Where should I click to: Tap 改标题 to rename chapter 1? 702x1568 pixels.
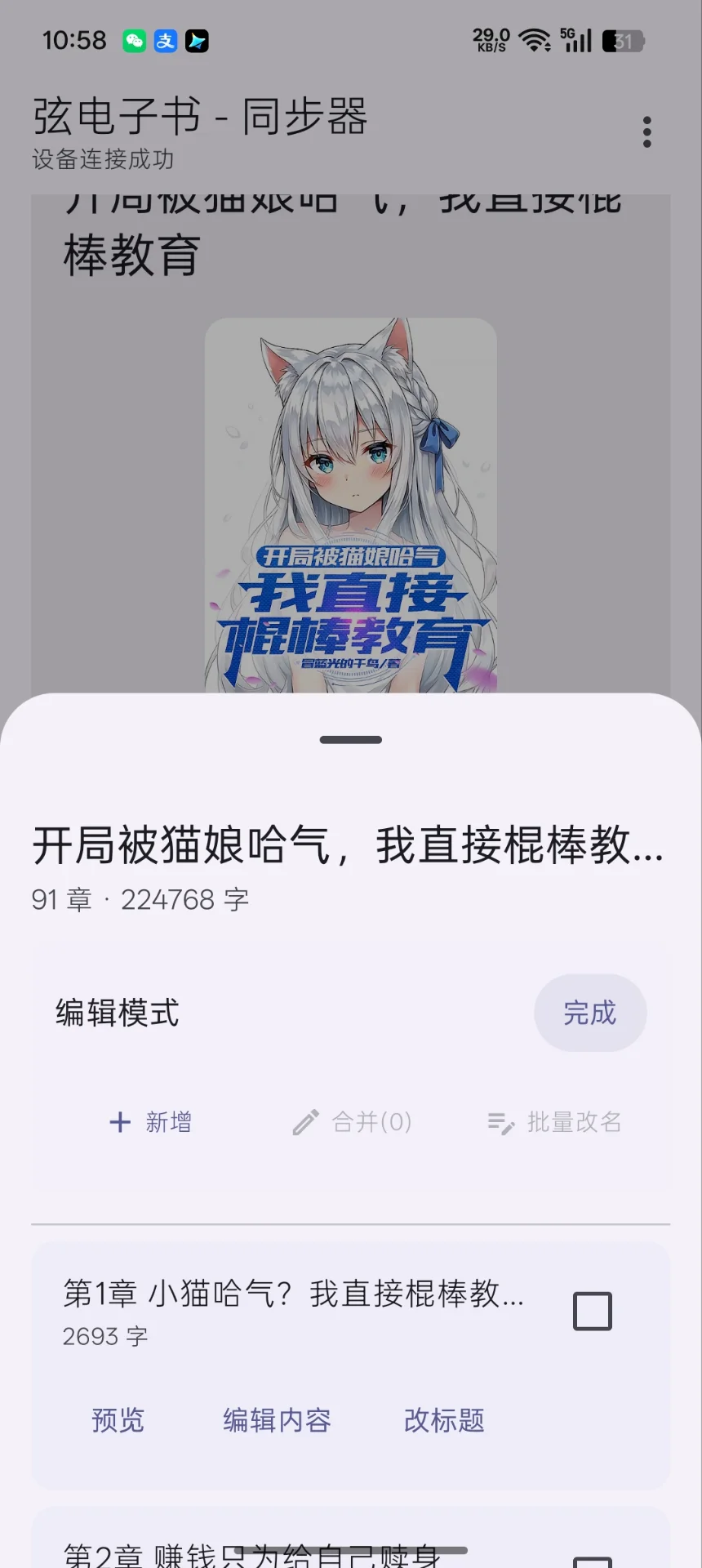pos(443,1421)
